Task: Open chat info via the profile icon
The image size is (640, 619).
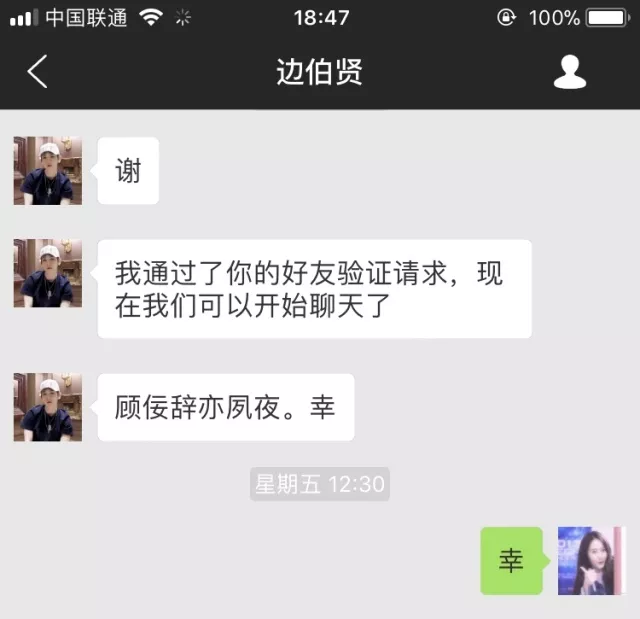Action: tap(570, 72)
